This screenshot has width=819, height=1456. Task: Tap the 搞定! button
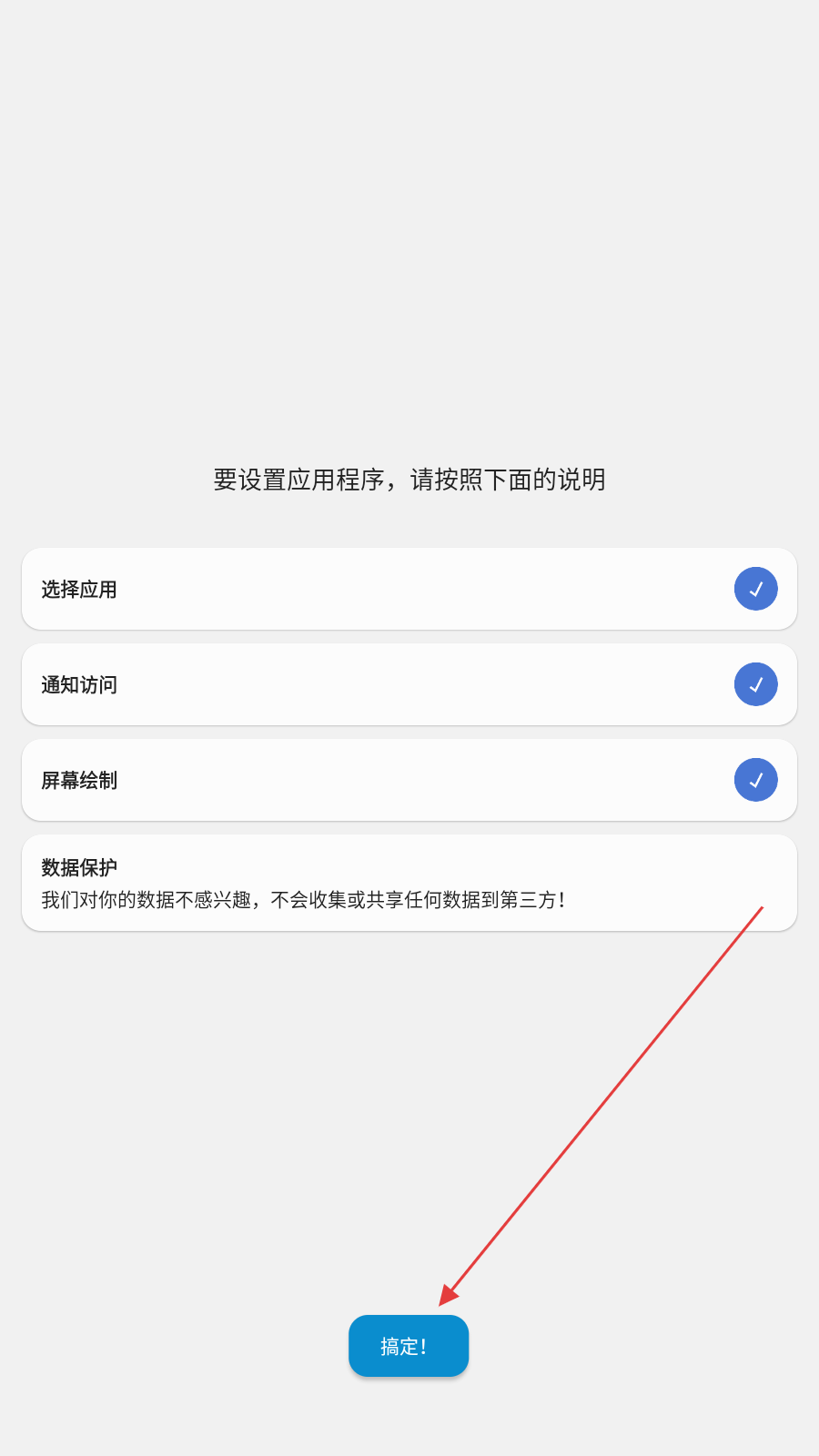pos(409,1346)
